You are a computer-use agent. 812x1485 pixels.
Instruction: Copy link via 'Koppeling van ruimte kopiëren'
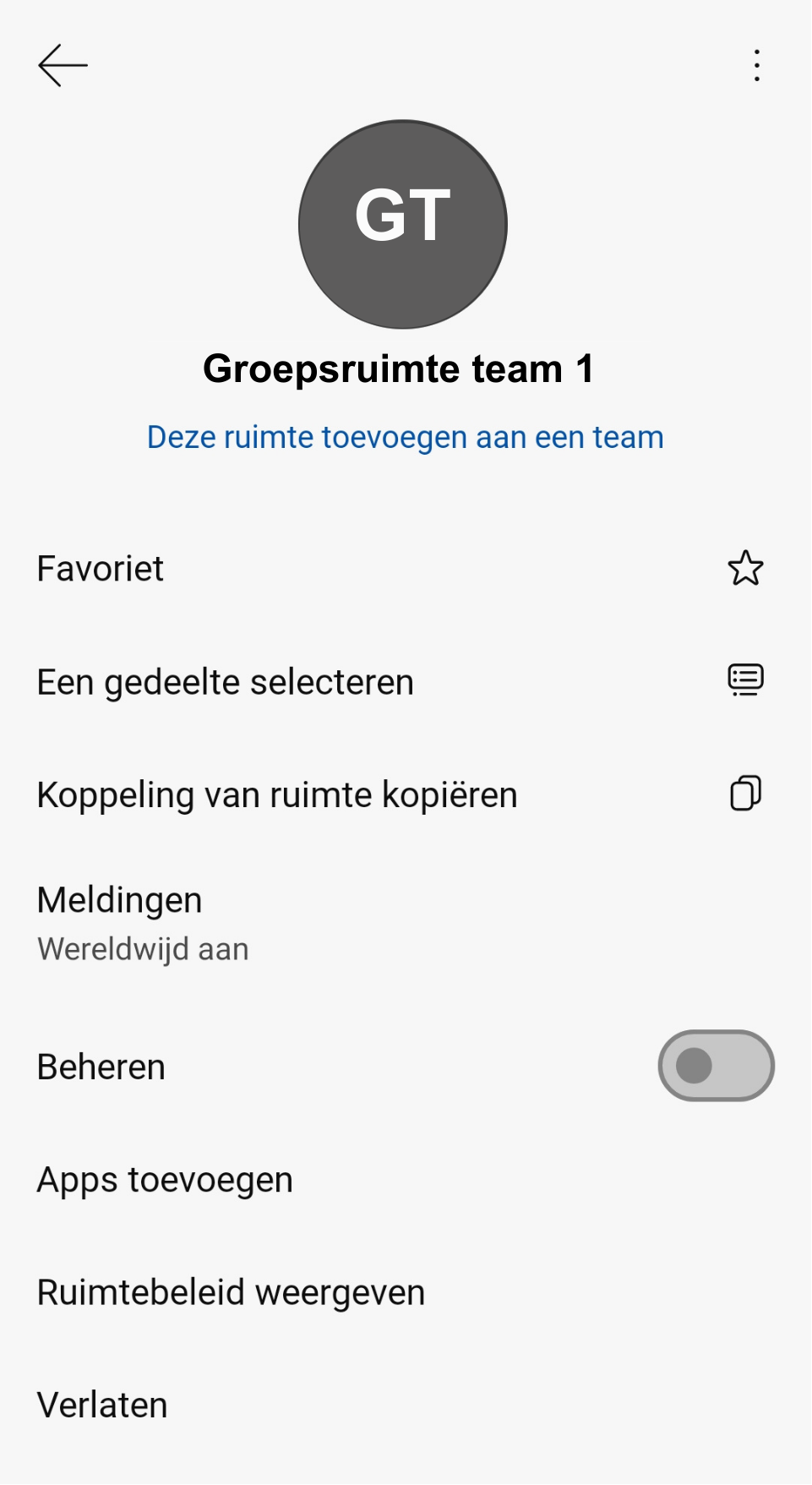click(277, 794)
